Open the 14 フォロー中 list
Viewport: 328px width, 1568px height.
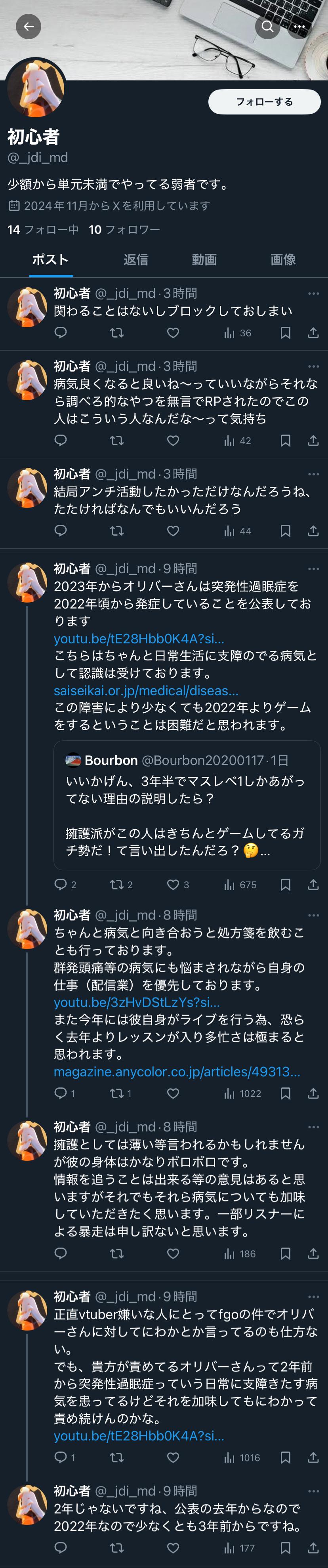[x=43, y=229]
